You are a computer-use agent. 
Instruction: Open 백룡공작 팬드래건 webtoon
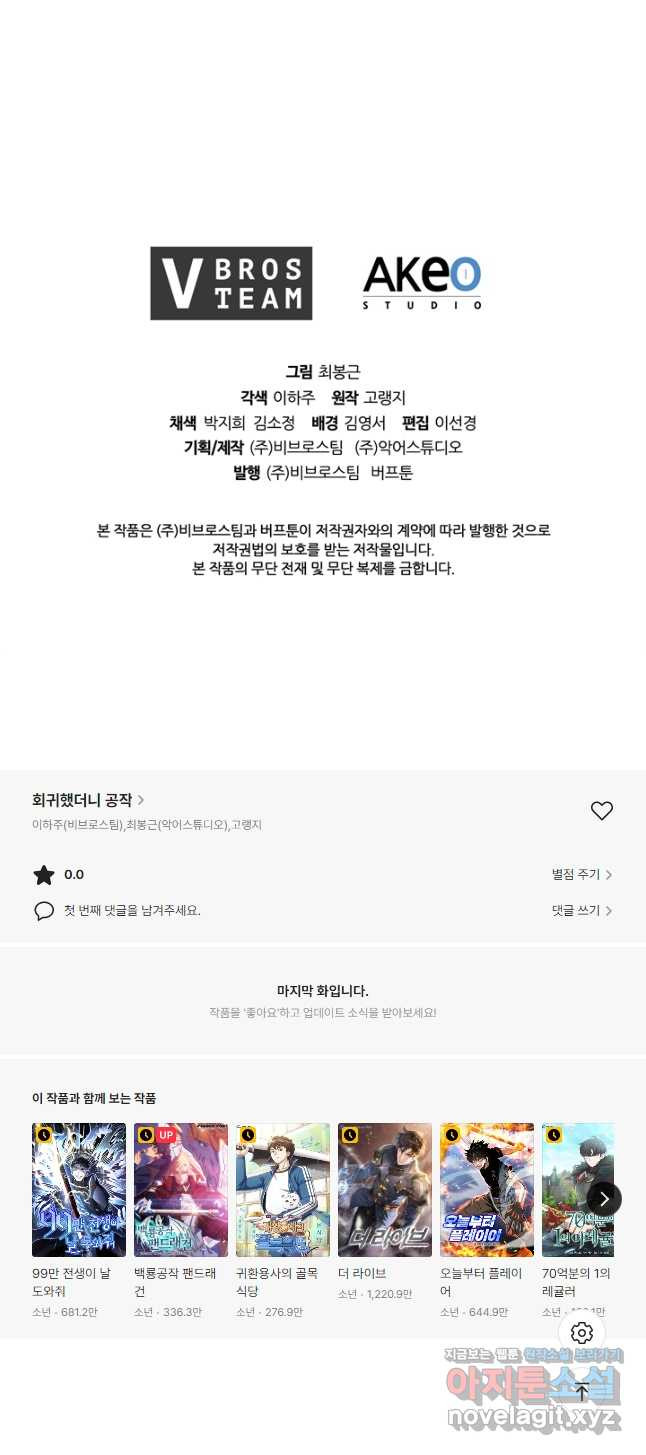point(181,1190)
